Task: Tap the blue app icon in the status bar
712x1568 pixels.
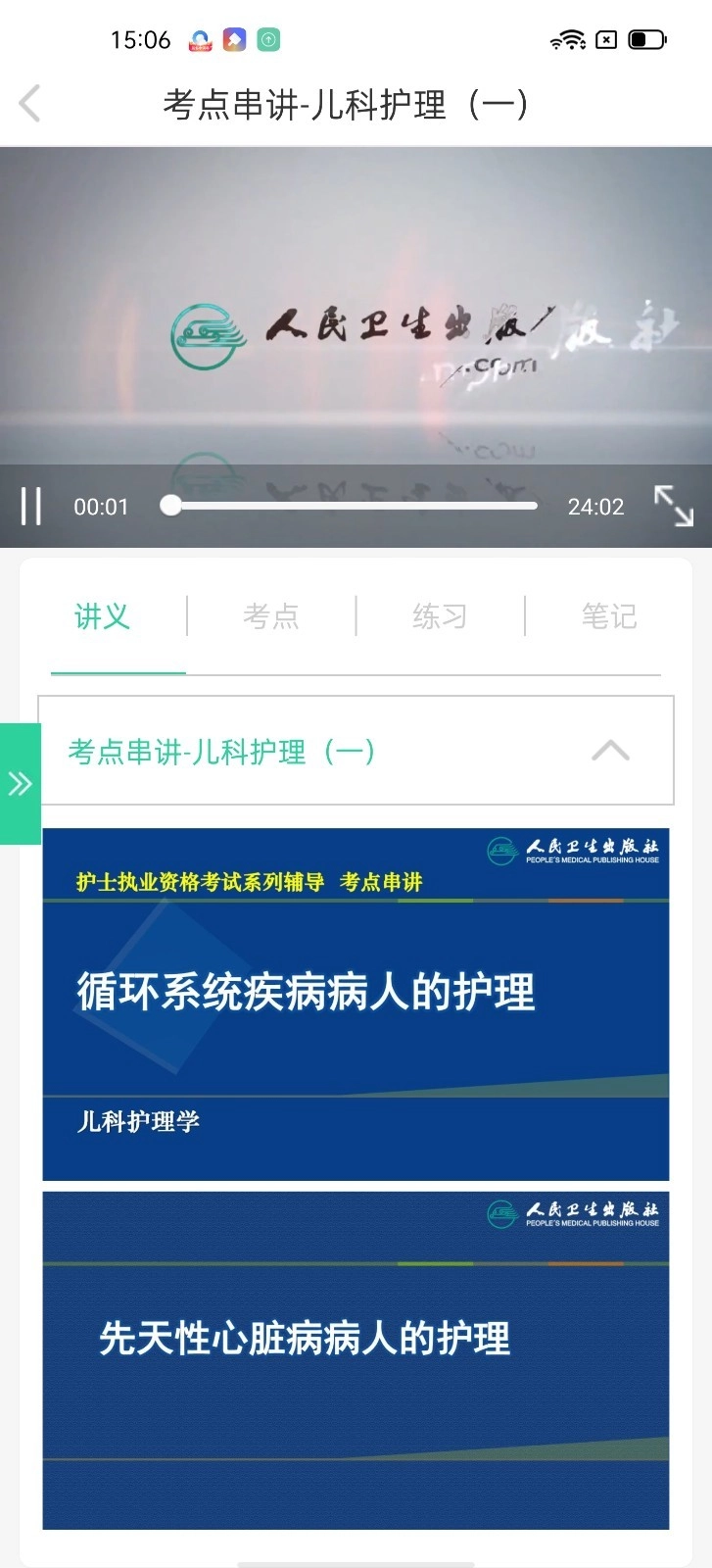Action: click(233, 39)
